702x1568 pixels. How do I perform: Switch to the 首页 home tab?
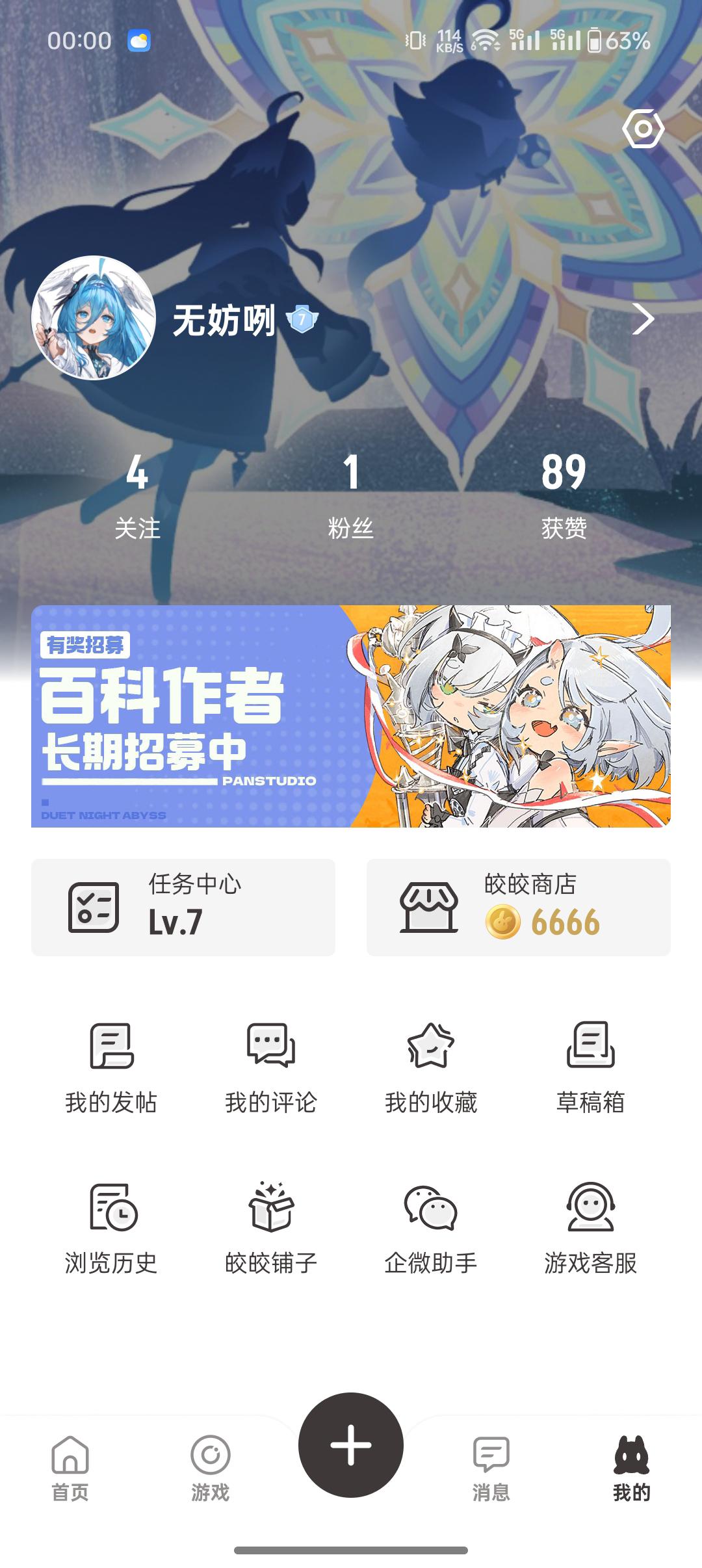pyautogui.click(x=70, y=1468)
